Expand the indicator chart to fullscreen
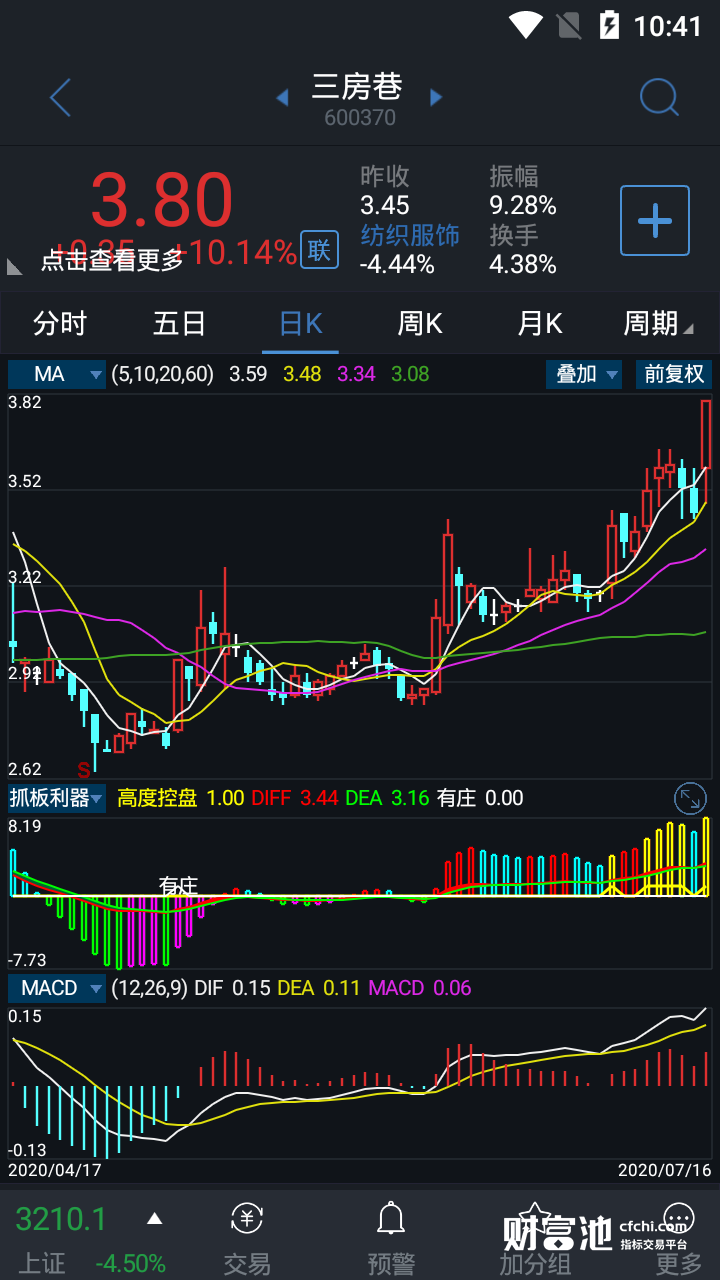This screenshot has width=720, height=1280. [691, 798]
